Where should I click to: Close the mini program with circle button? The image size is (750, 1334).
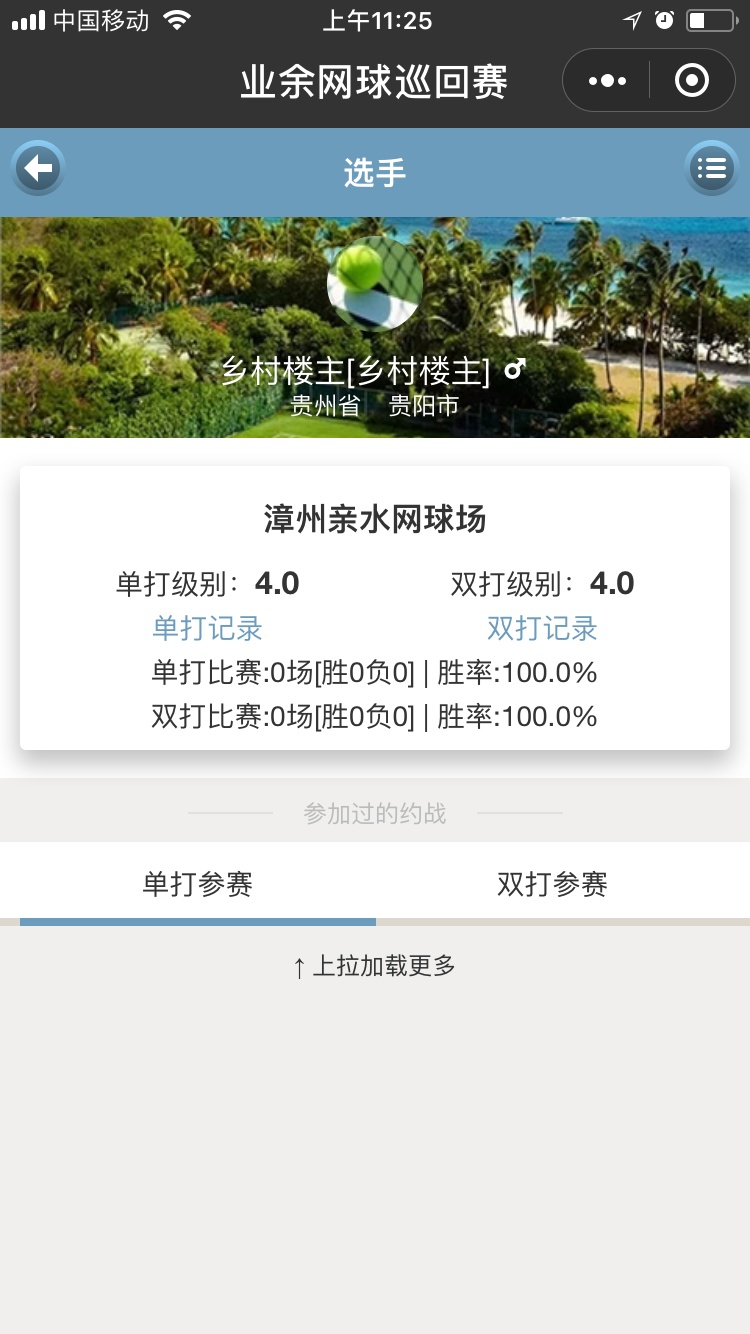tap(692, 80)
